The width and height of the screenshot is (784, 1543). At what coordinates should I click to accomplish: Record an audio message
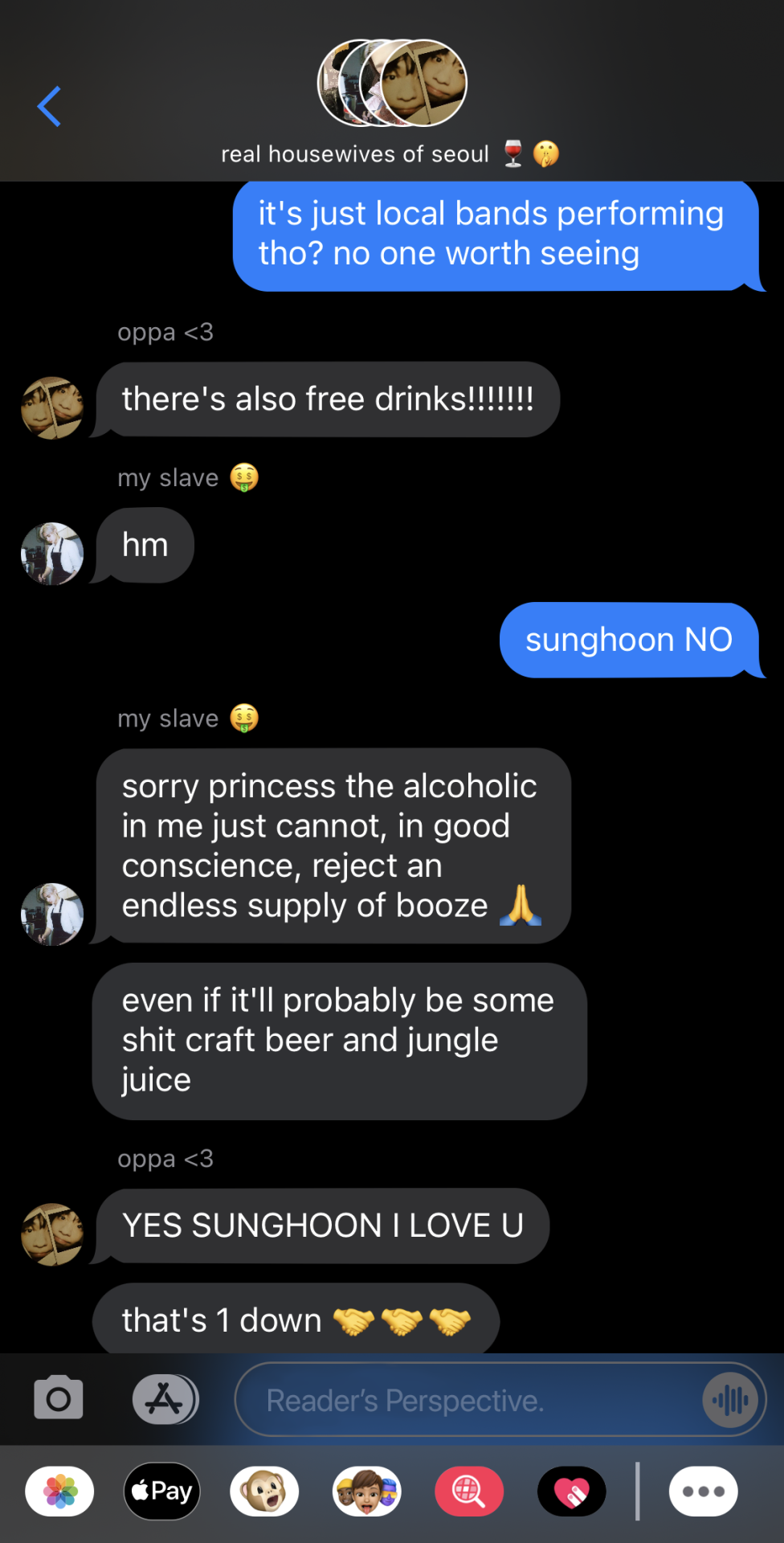coord(729,1400)
